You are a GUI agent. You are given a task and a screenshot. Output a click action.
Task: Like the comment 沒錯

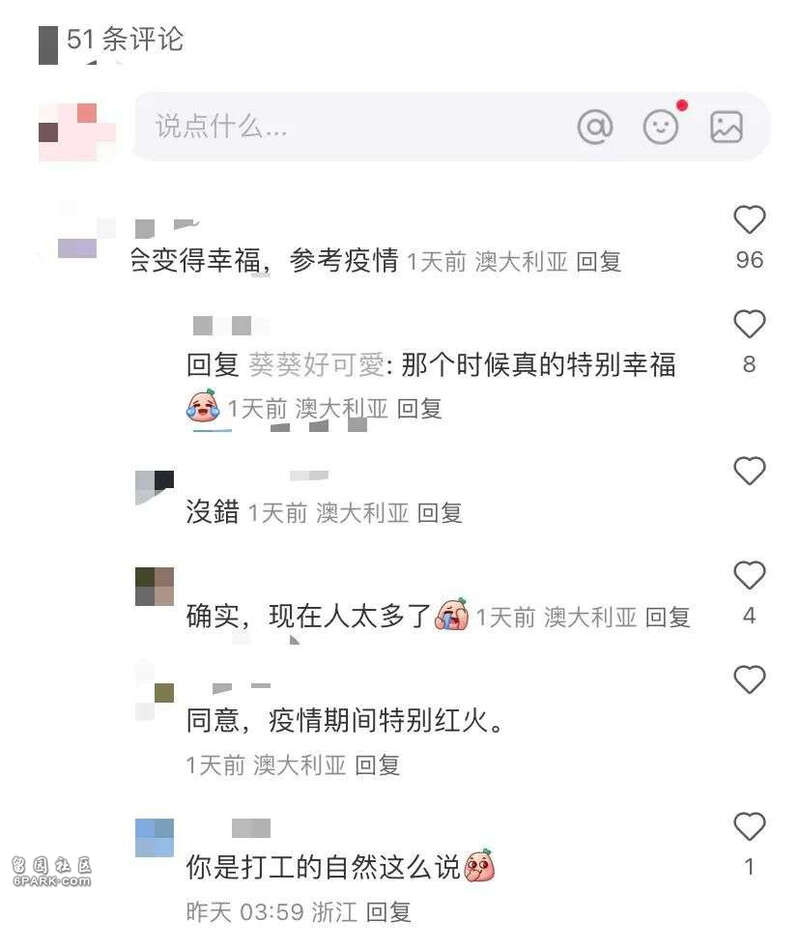[749, 471]
